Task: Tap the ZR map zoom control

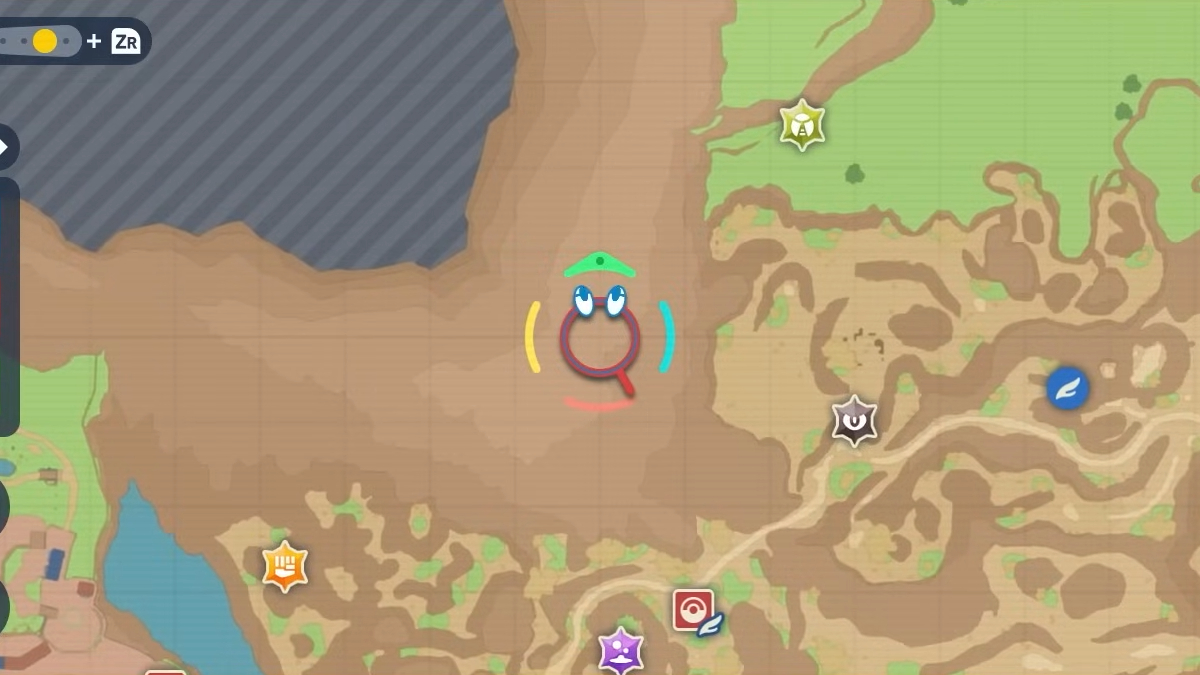Action: pyautogui.click(x=126, y=41)
